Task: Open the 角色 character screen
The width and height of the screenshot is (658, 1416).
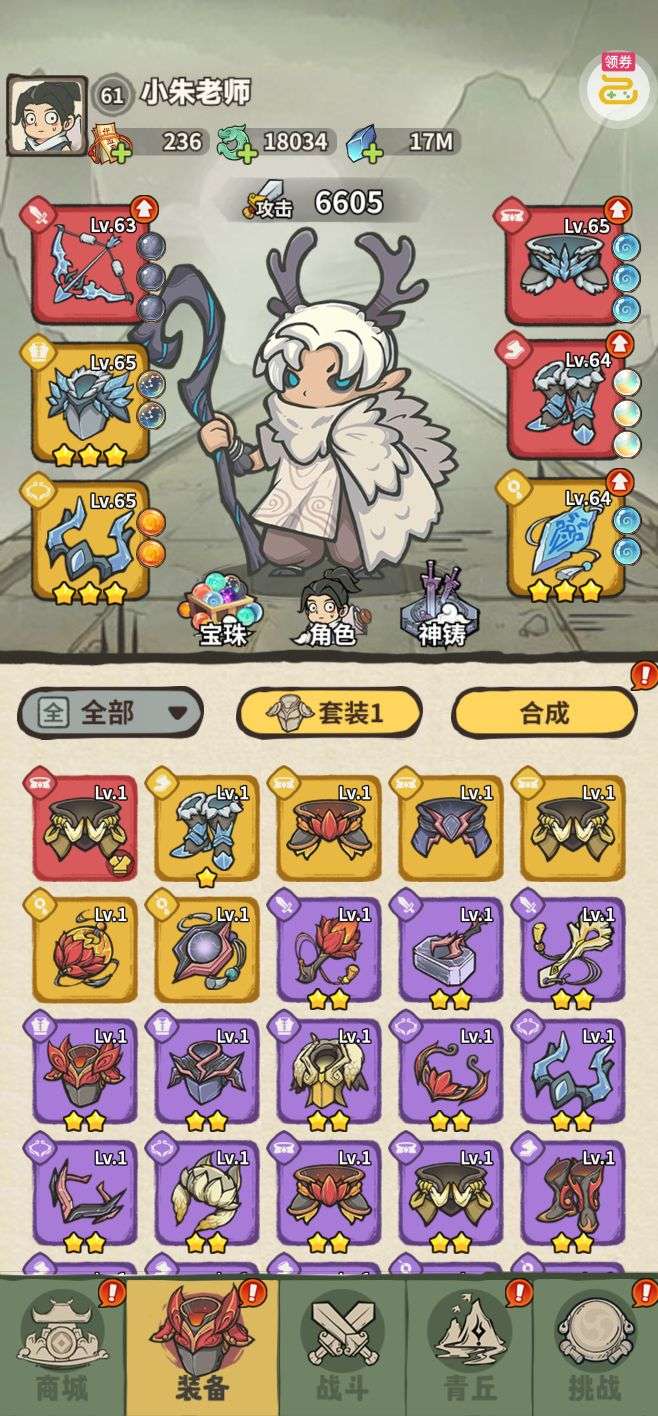Action: [329, 611]
